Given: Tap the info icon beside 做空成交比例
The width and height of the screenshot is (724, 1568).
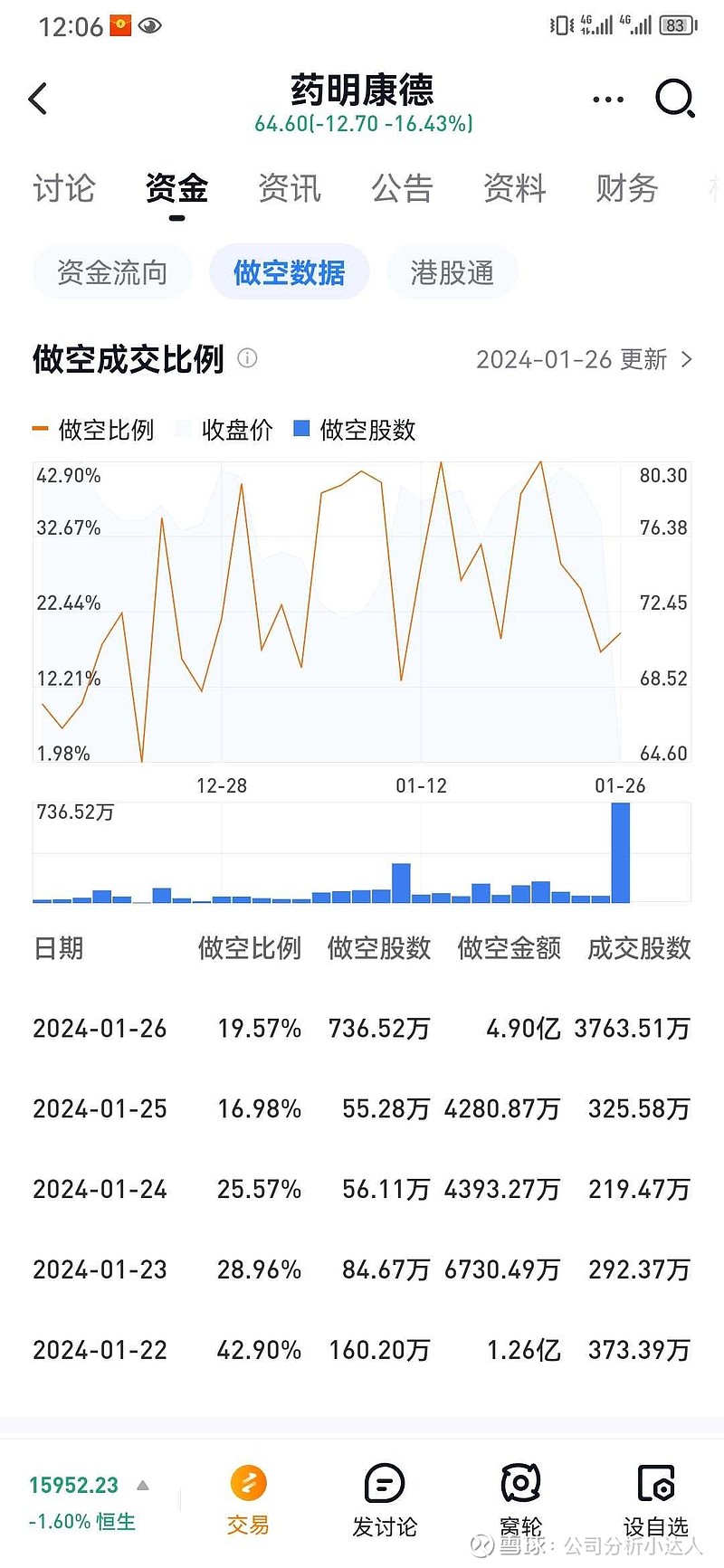Looking at the screenshot, I should click(x=247, y=358).
